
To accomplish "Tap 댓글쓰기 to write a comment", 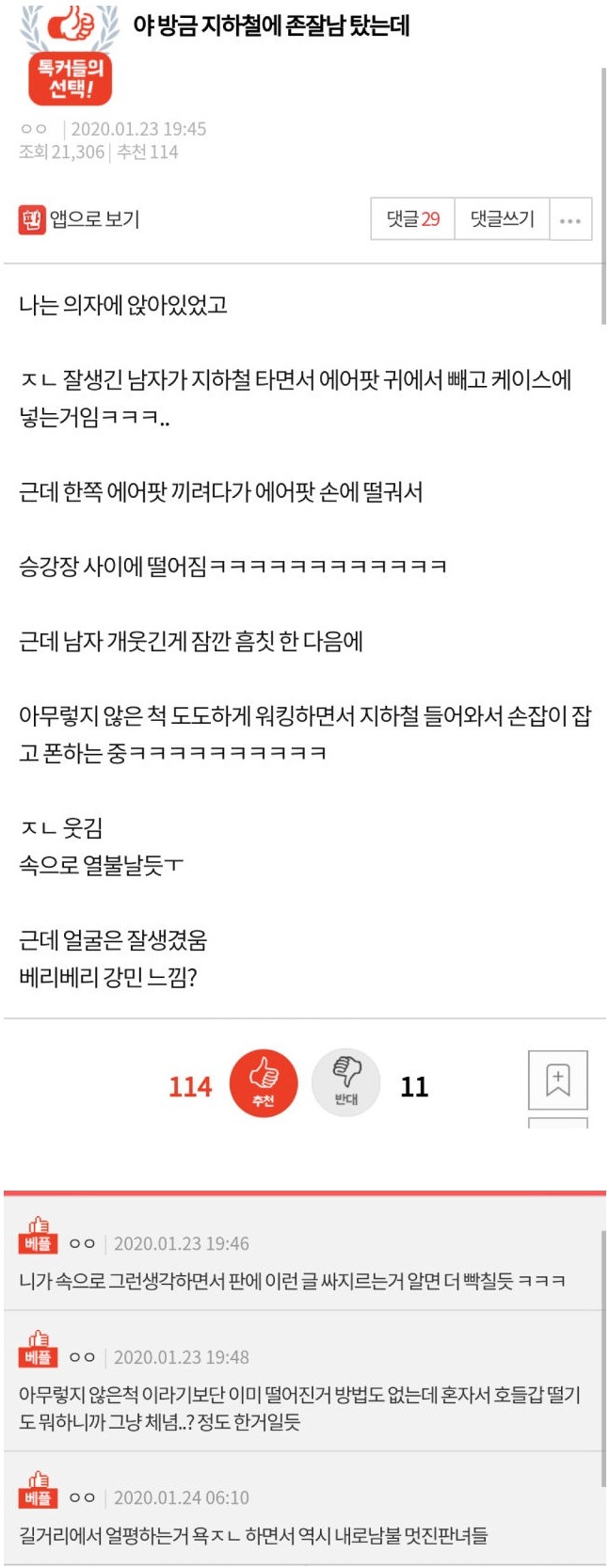I will pos(502,219).
